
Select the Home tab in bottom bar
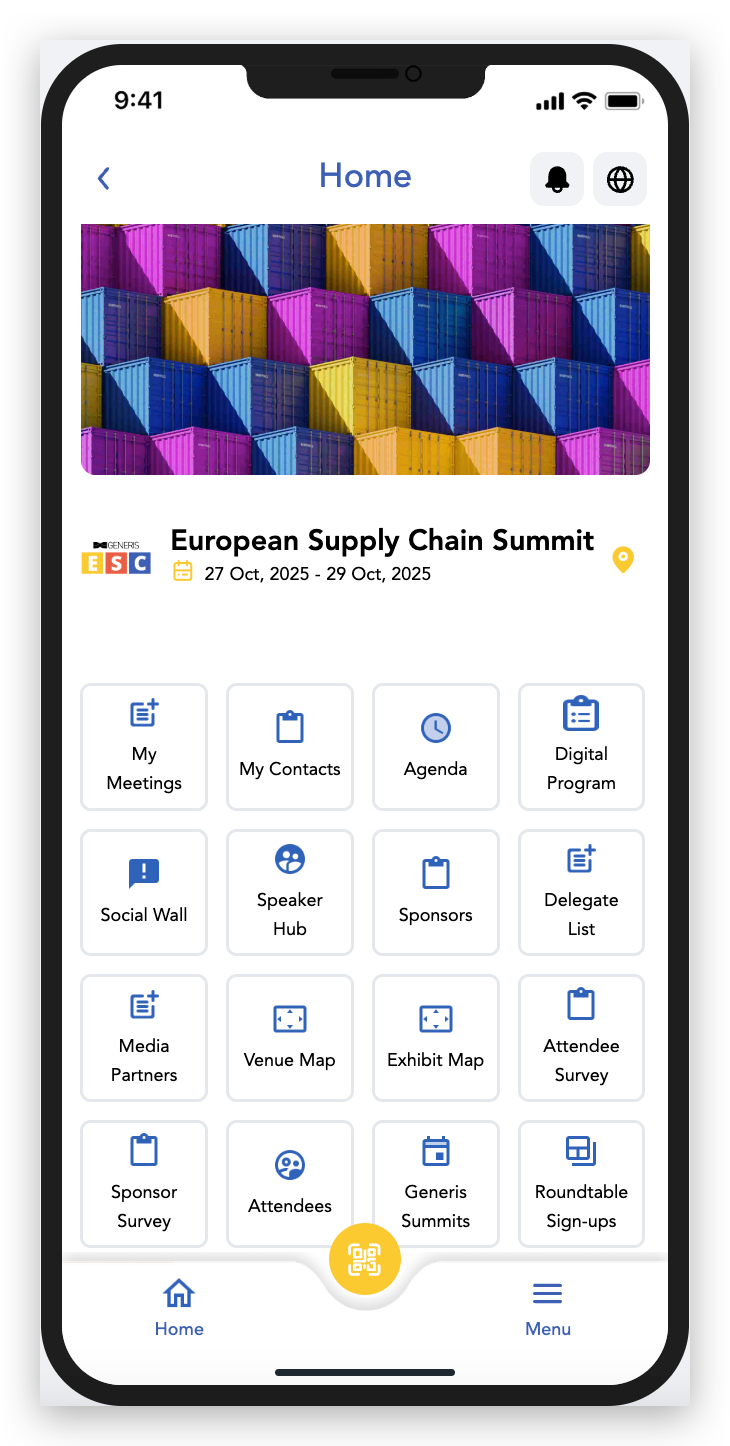pyautogui.click(x=179, y=1307)
